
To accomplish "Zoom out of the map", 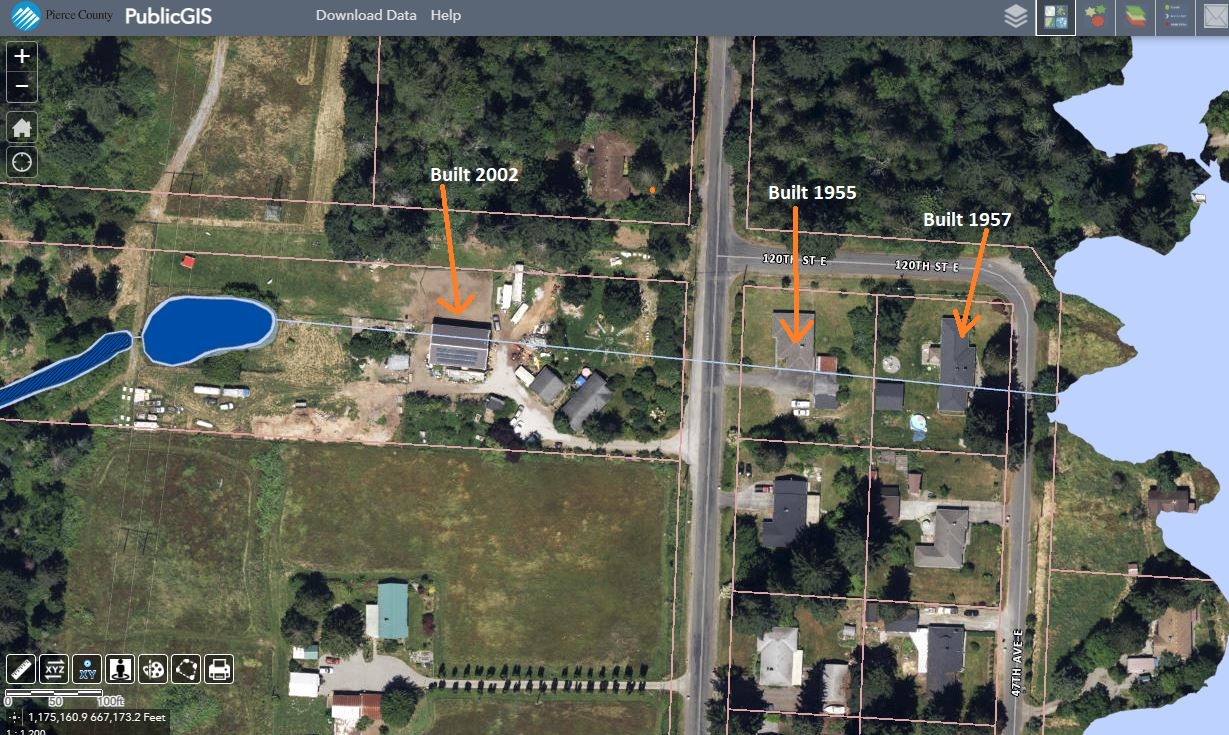I will click(x=22, y=87).
